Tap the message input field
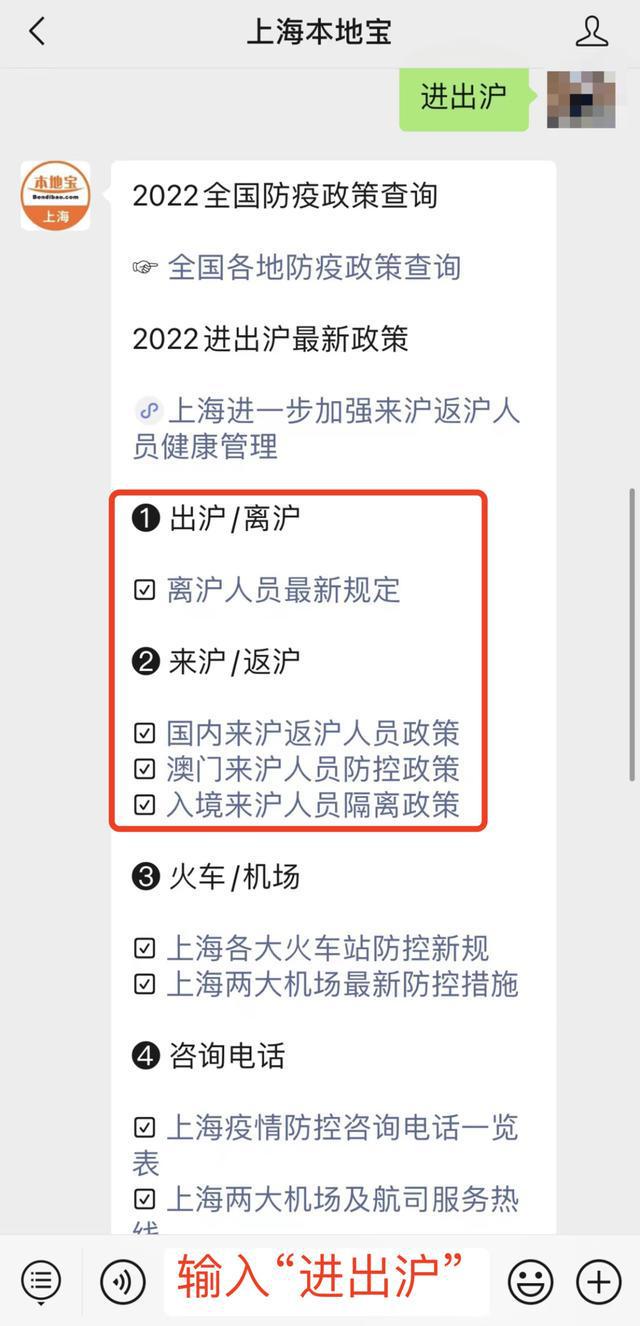This screenshot has width=640, height=1326. [325, 1280]
